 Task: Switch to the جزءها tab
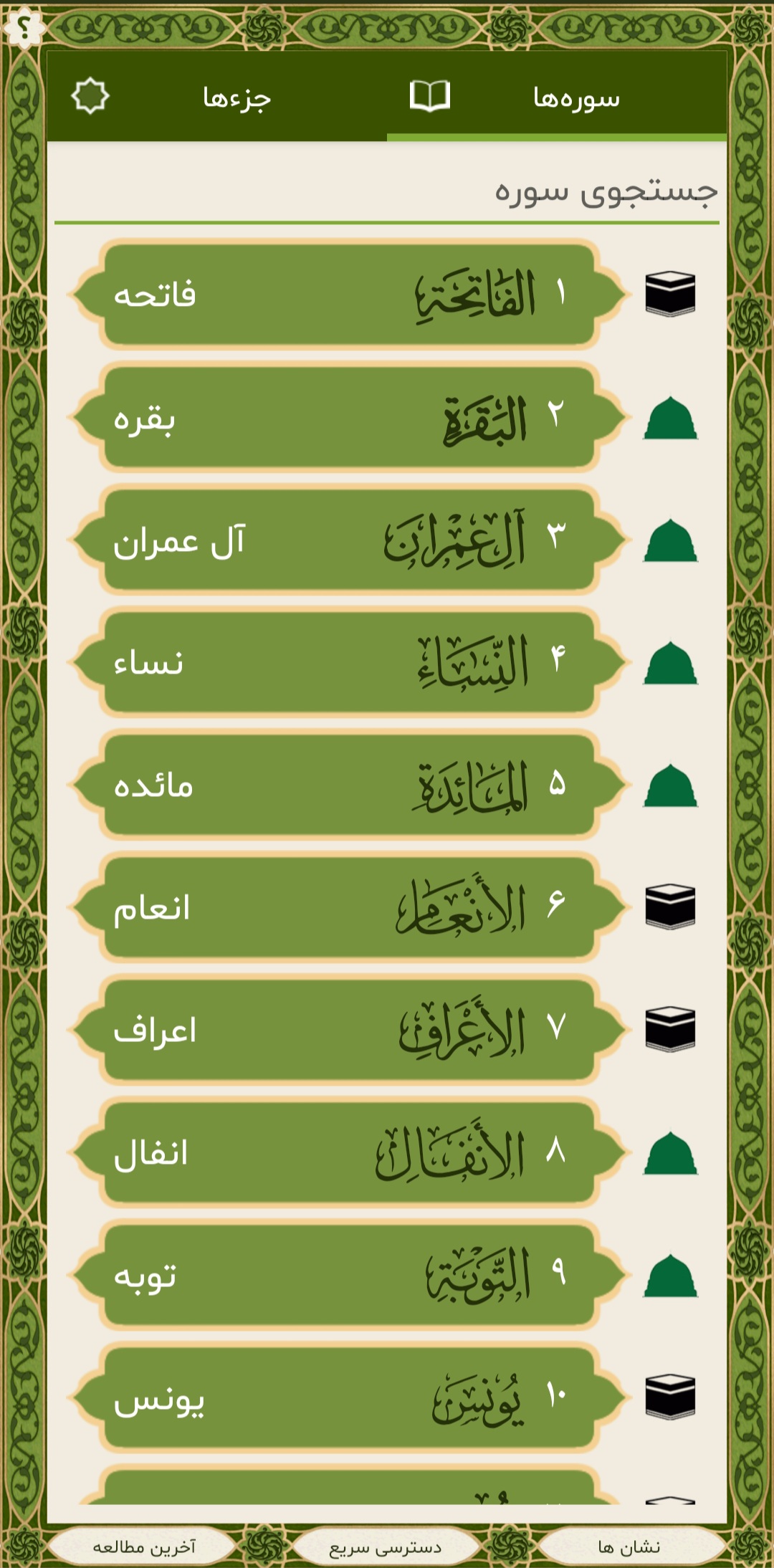pyautogui.click(x=237, y=97)
